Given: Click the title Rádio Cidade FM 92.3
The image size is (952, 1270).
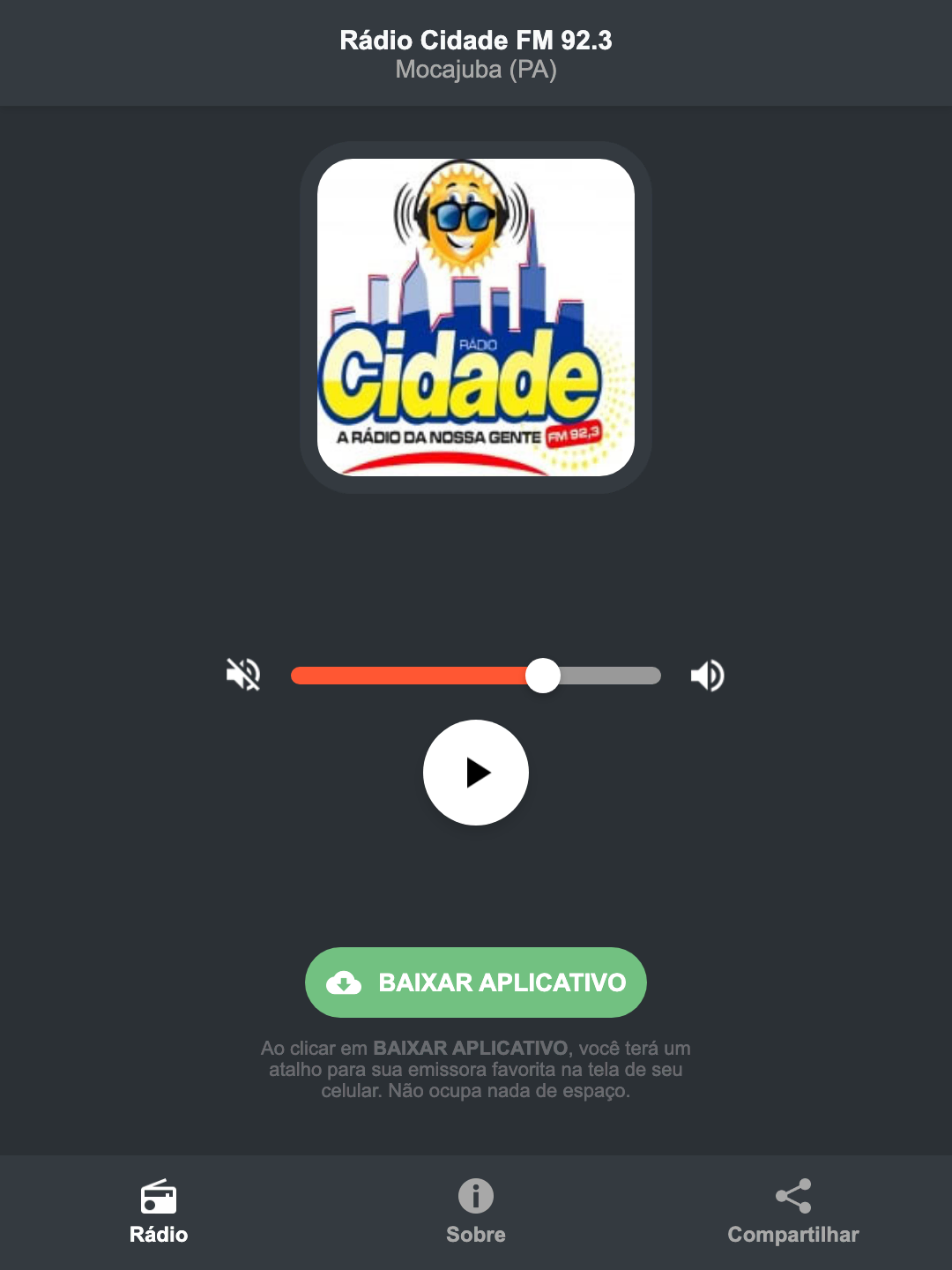Looking at the screenshot, I should (x=475, y=40).
